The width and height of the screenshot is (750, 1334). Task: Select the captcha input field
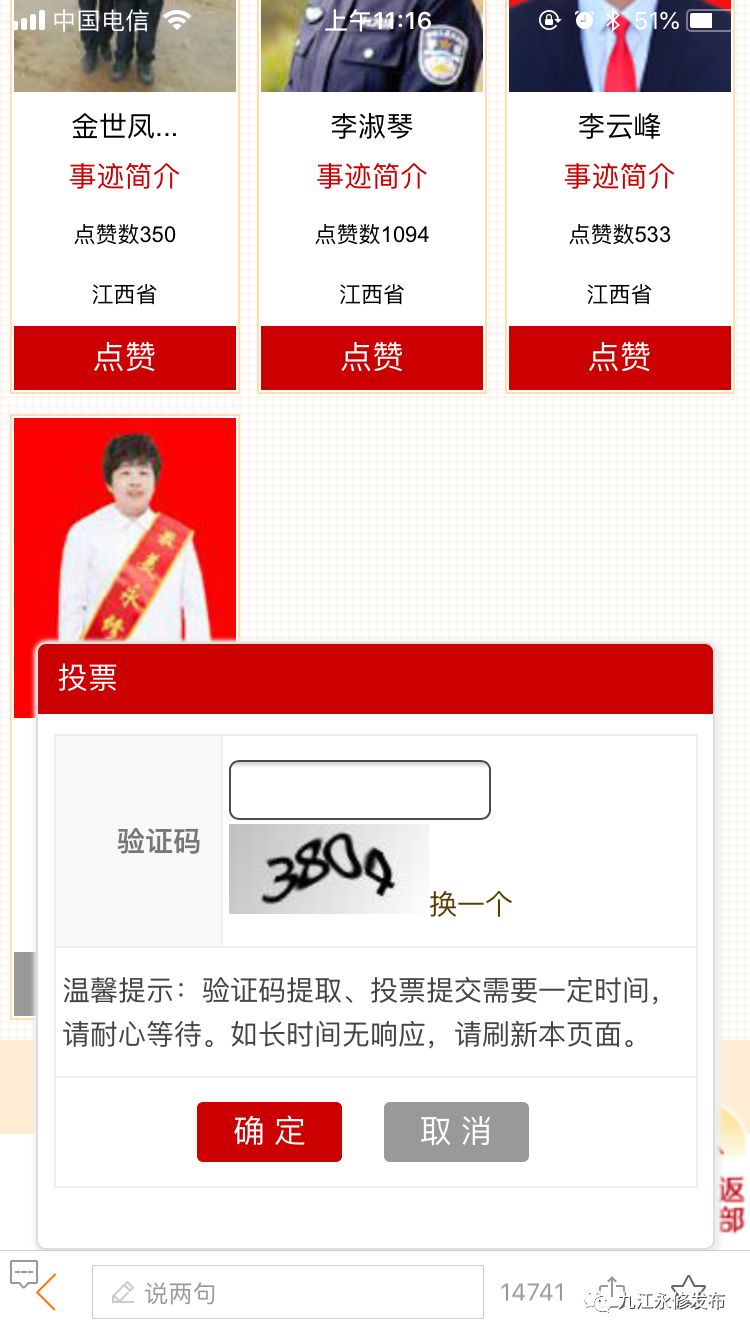coord(359,789)
